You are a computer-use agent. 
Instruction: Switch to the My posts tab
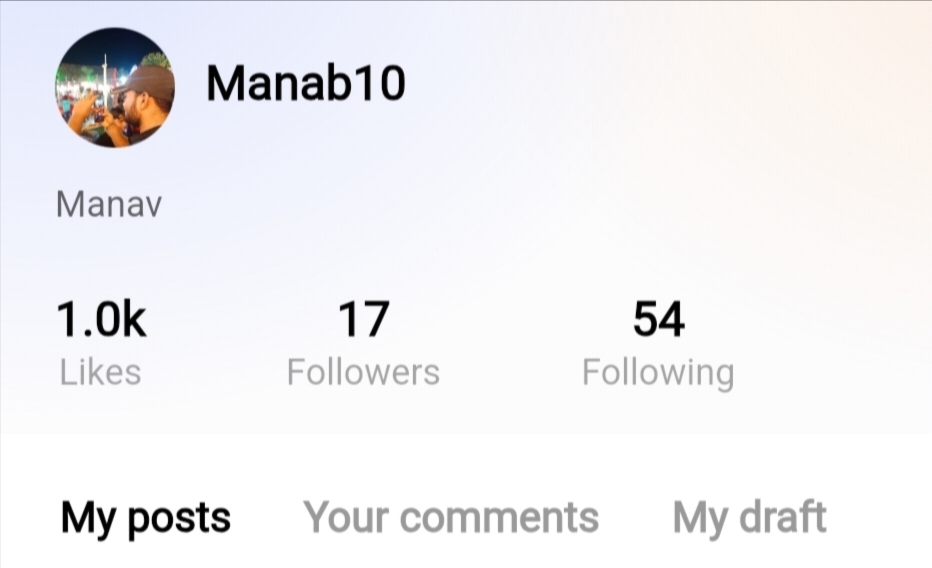(x=146, y=518)
